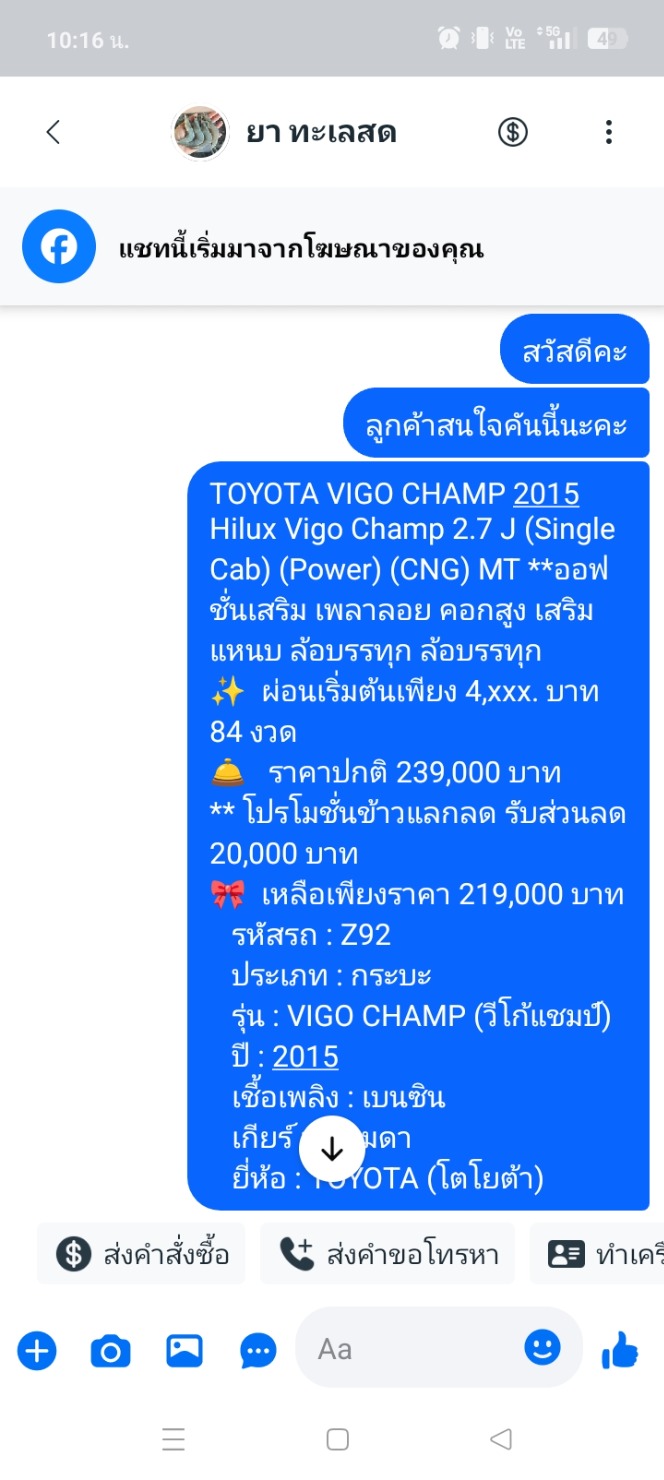
Task: Open the camera to take a photo
Action: click(x=110, y=1352)
